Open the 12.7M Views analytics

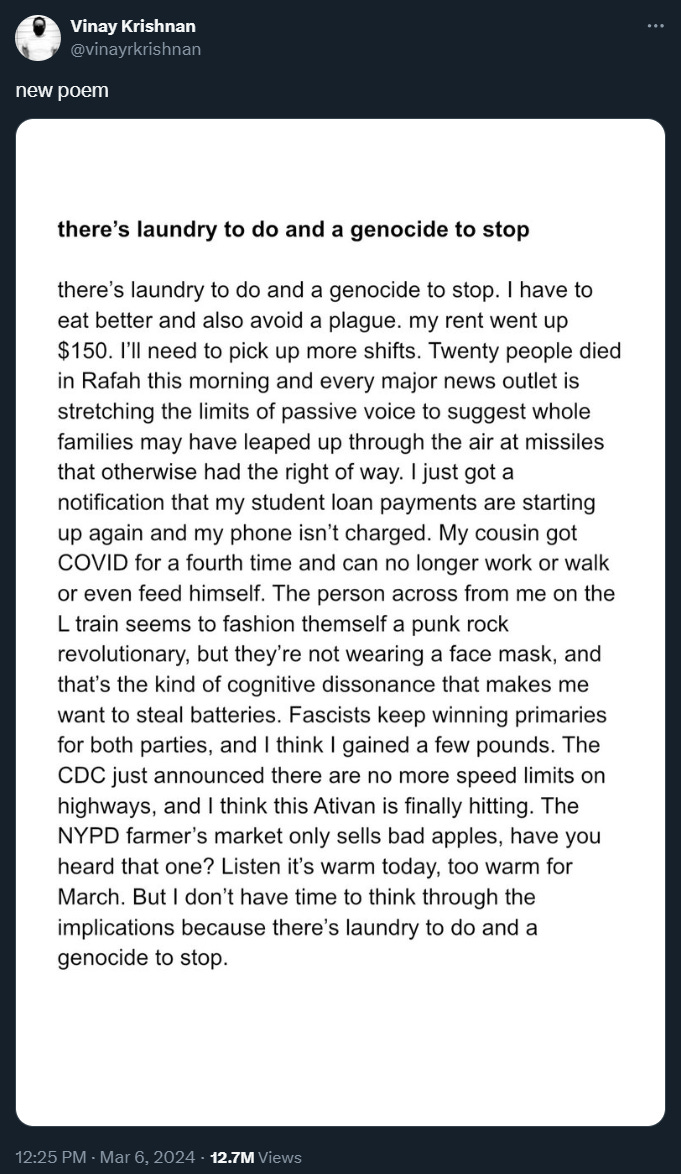tap(256, 1158)
